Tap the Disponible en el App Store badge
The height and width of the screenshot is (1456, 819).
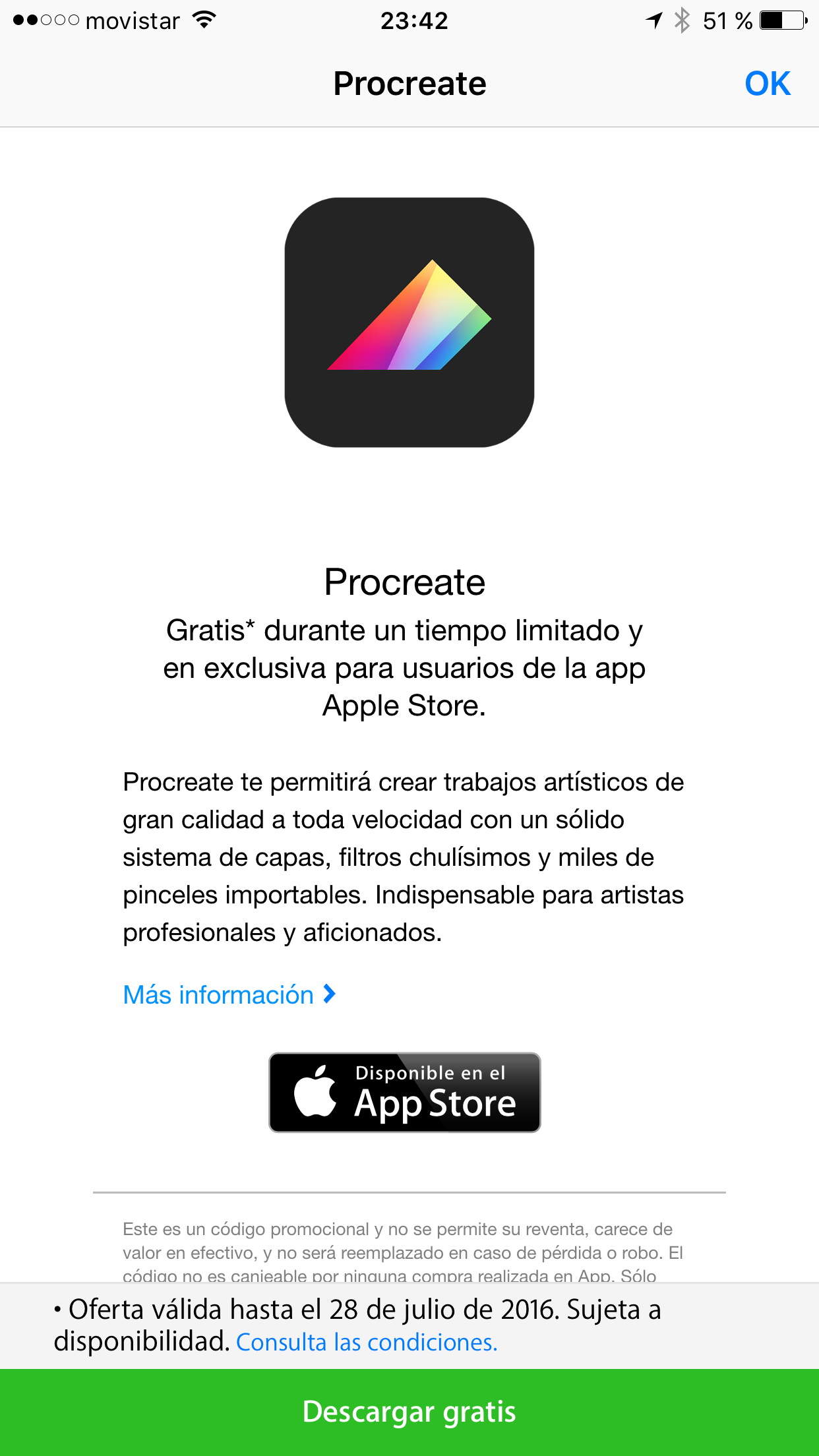click(405, 1093)
